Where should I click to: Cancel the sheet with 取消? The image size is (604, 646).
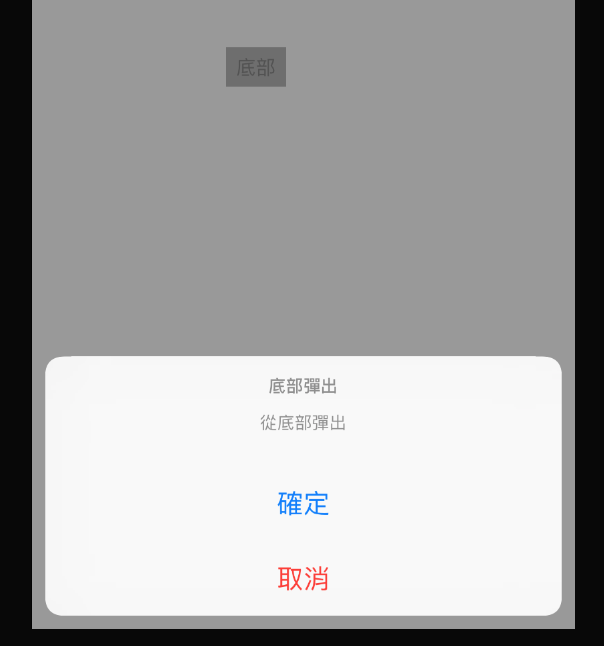point(303,579)
